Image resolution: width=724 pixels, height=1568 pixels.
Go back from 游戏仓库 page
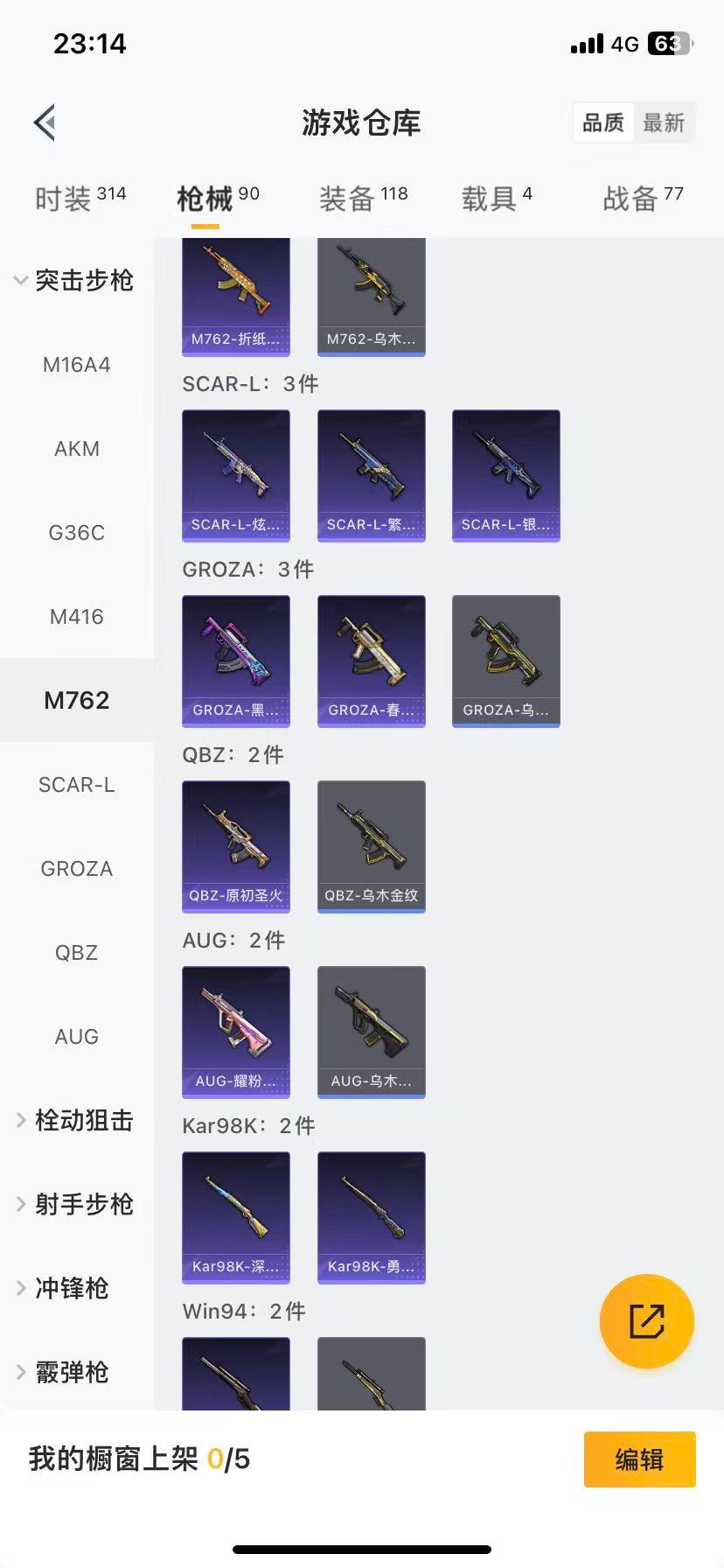[x=45, y=122]
